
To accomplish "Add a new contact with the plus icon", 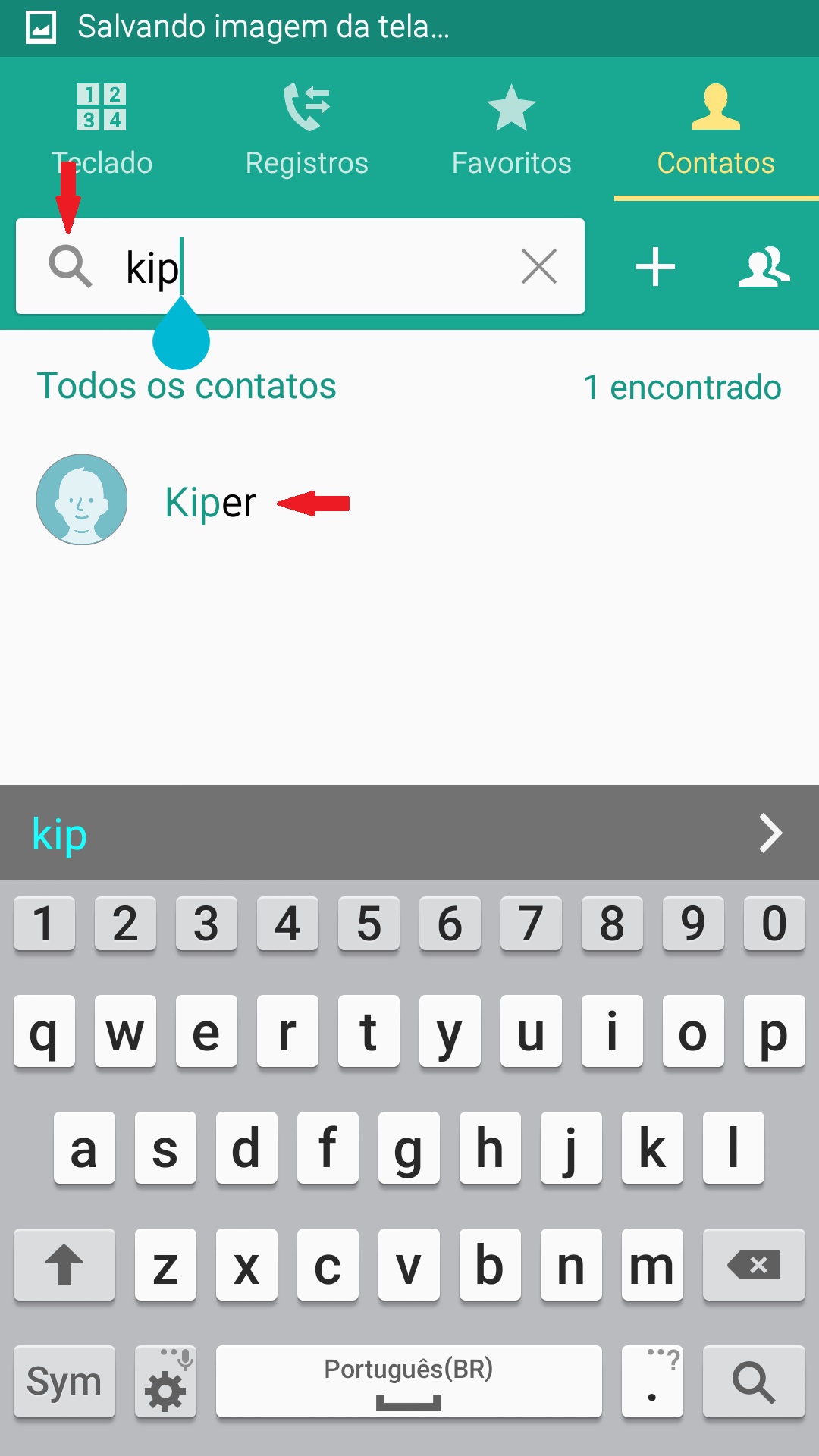I will coord(655,267).
